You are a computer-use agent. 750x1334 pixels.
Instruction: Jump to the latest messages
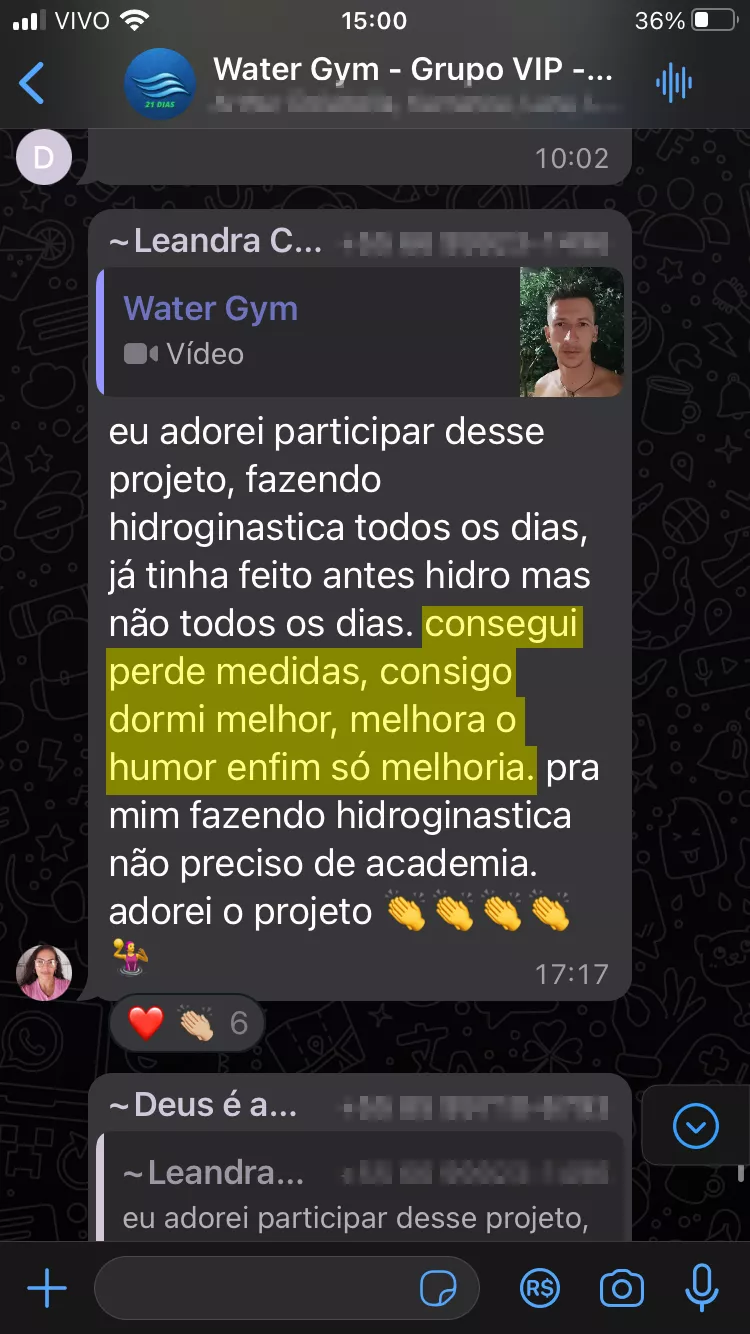[x=695, y=1128]
